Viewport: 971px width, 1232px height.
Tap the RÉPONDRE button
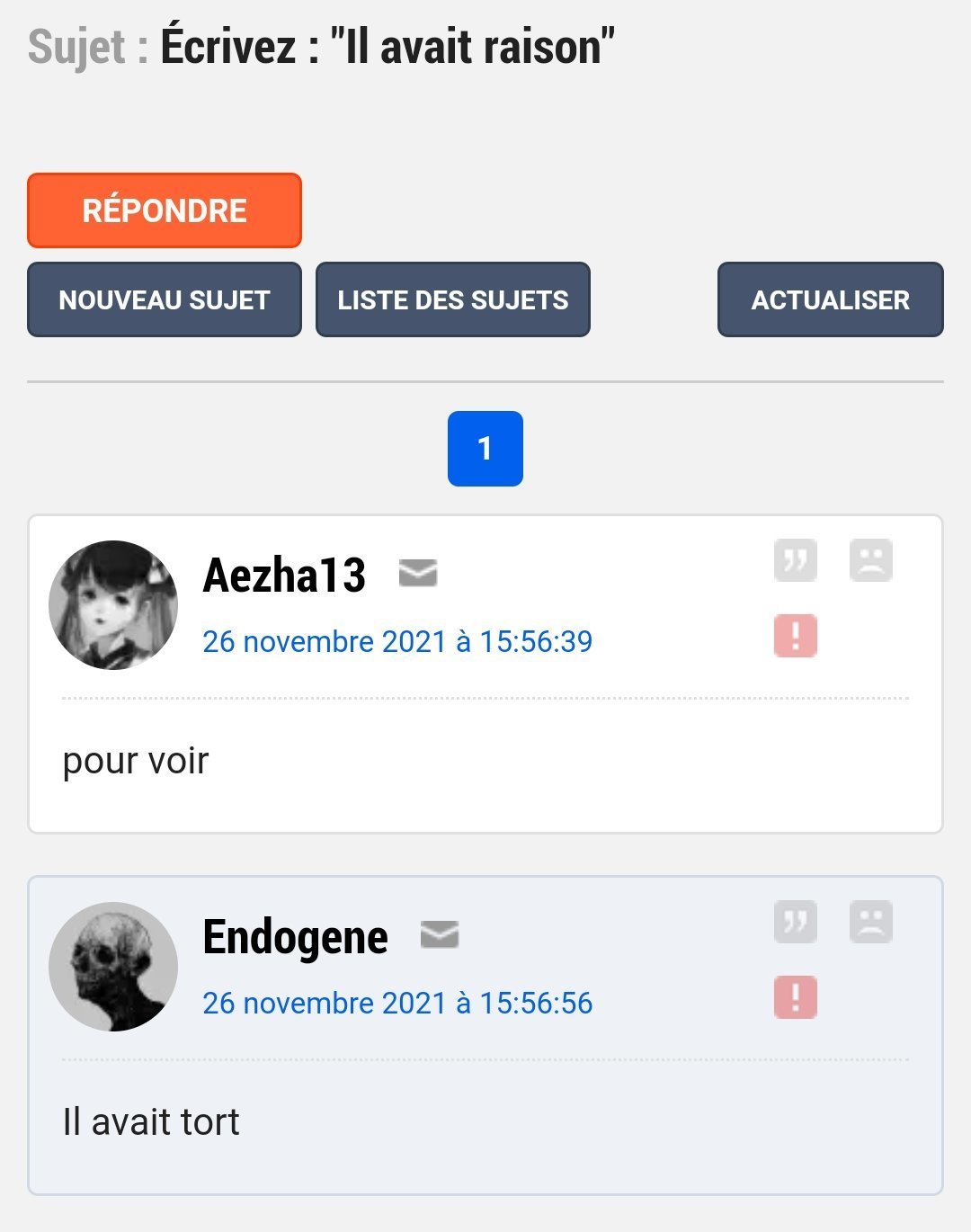165,210
